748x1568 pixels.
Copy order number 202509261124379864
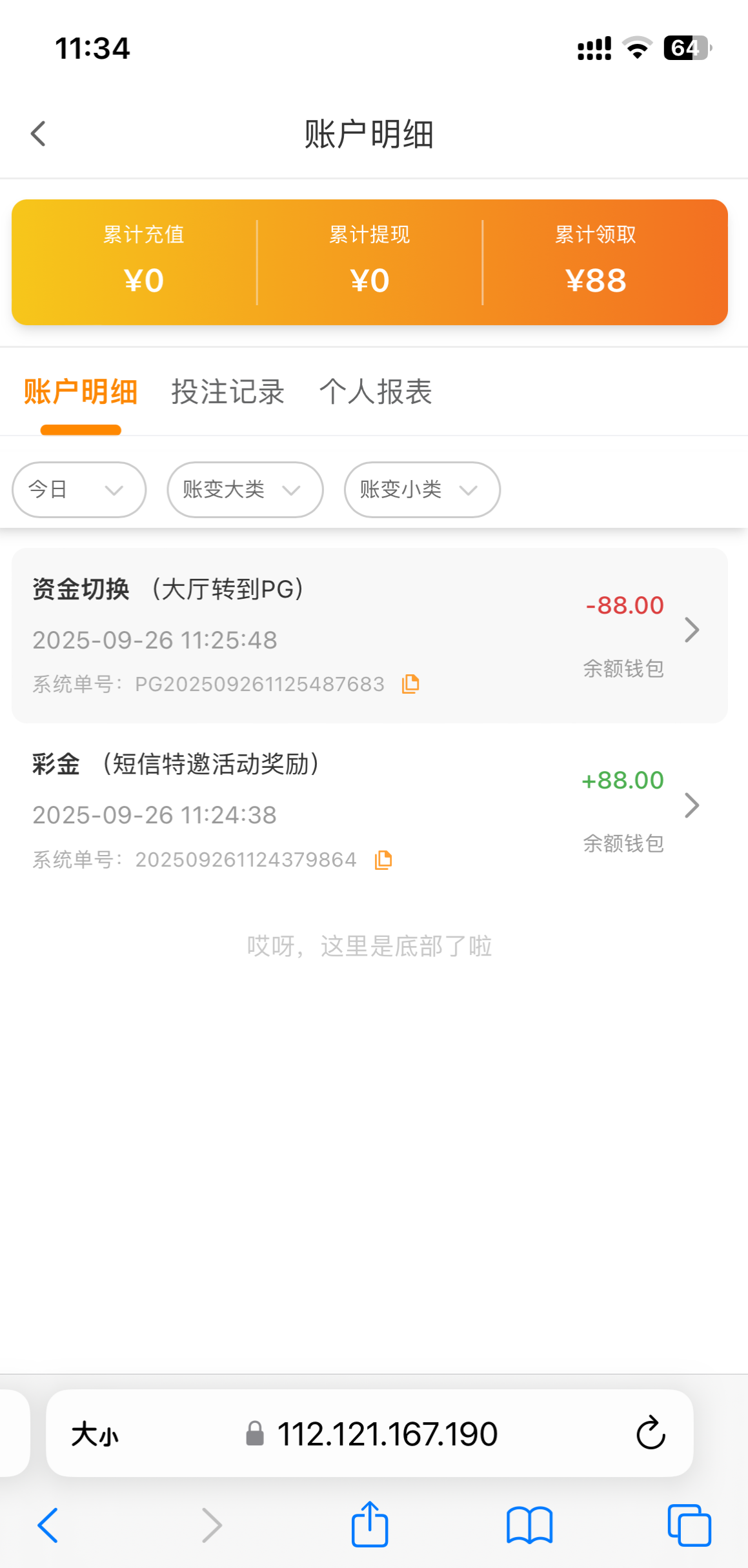coord(383,859)
